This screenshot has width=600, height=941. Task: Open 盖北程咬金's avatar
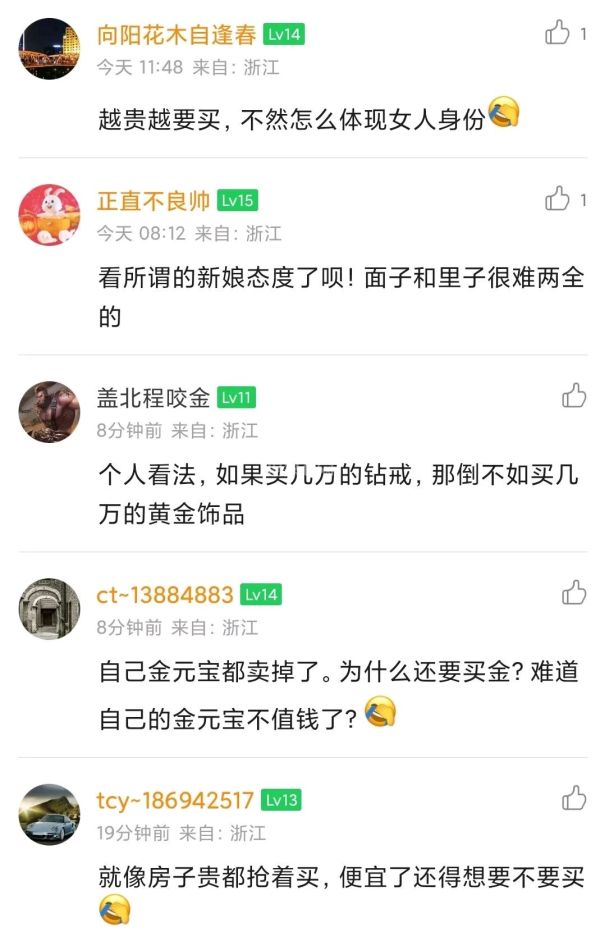(x=49, y=411)
